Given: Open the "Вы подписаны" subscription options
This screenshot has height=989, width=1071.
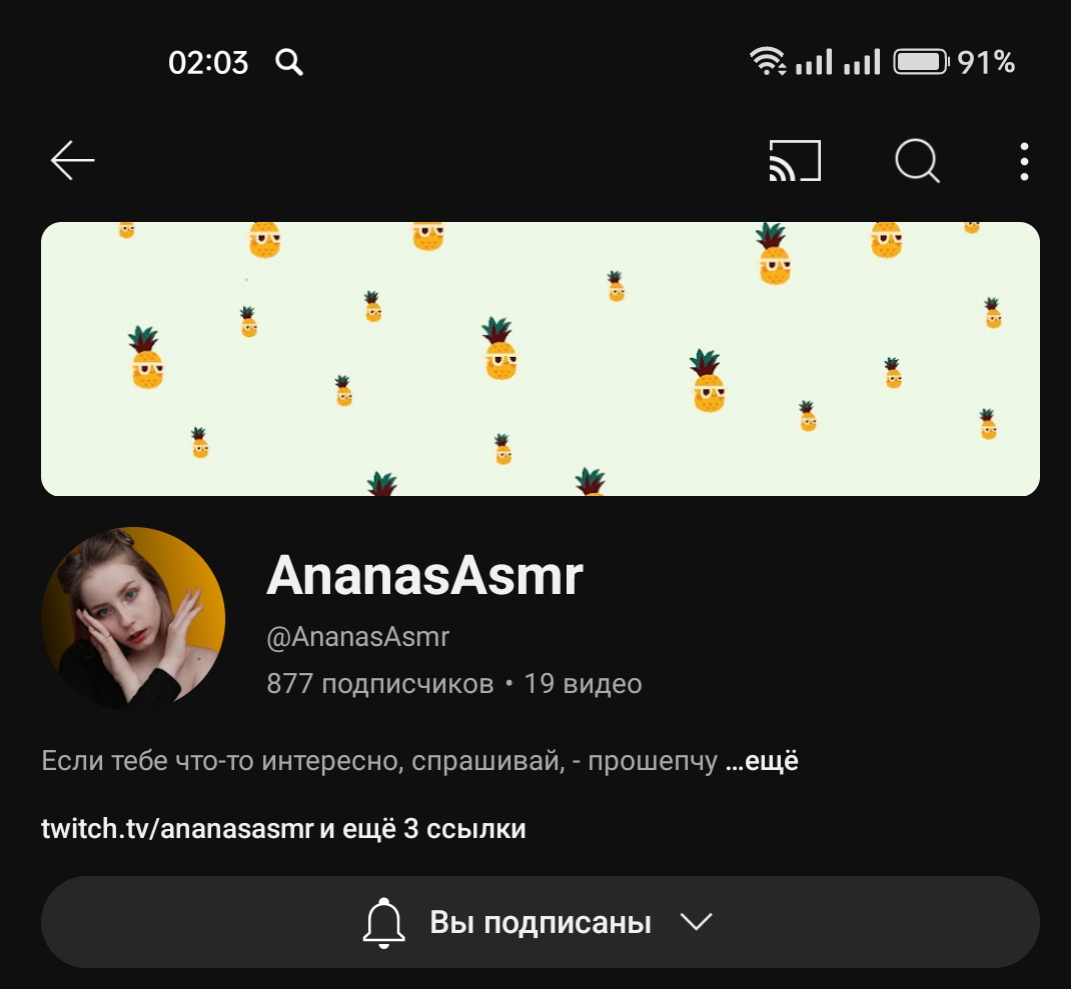Looking at the screenshot, I should click(x=540, y=922).
